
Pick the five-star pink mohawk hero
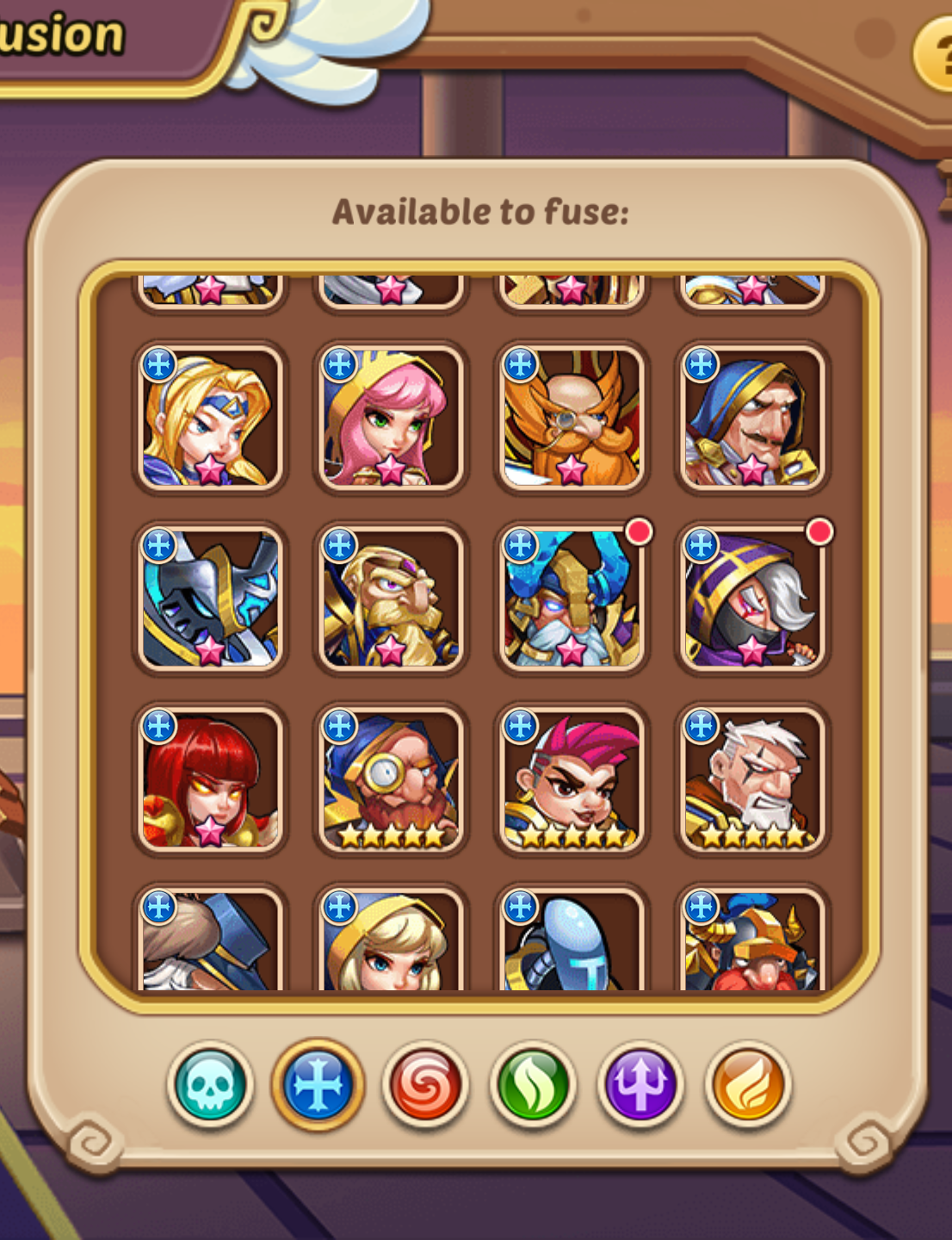click(572, 780)
